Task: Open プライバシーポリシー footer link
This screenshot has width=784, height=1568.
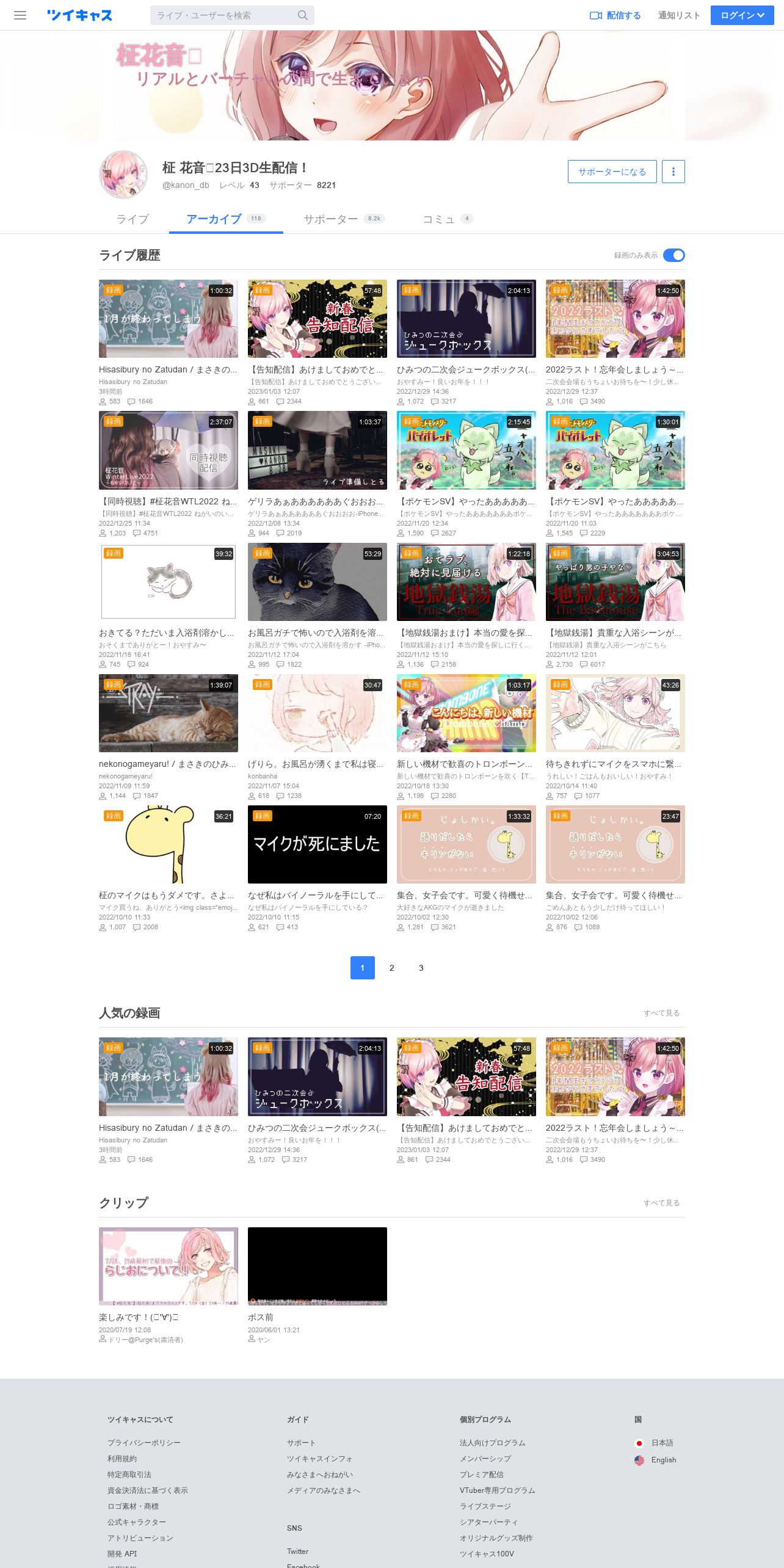Action: point(144,1443)
